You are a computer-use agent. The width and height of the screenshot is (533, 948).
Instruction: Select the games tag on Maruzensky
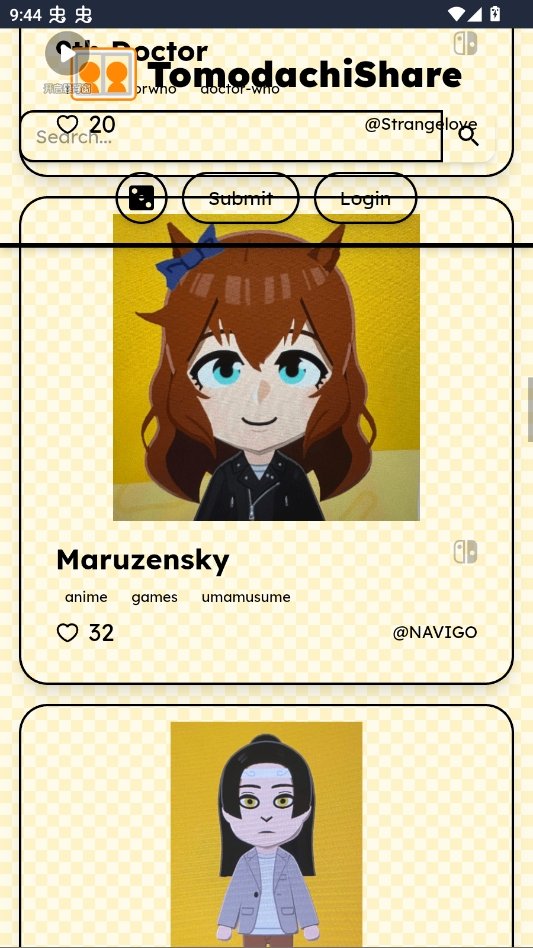155,597
